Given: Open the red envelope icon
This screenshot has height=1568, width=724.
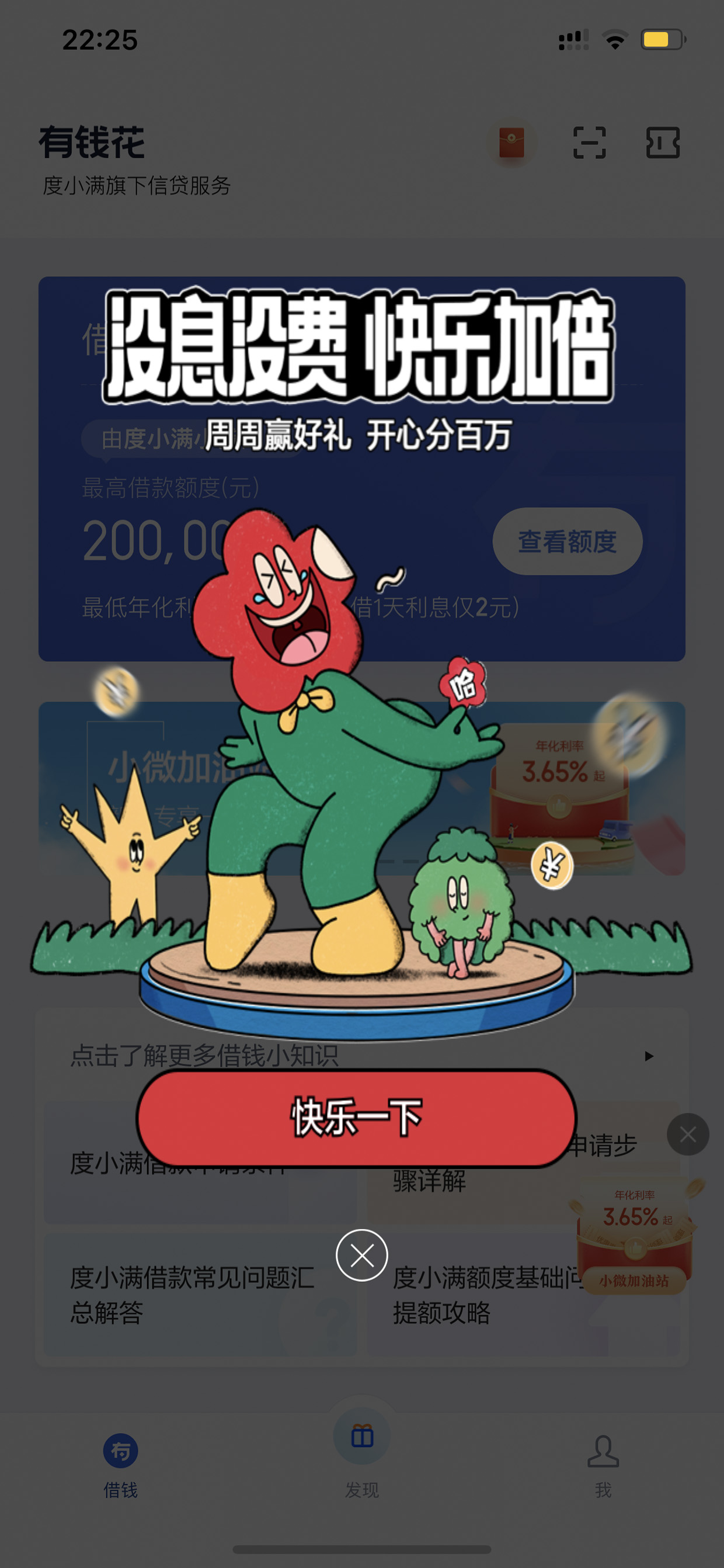Looking at the screenshot, I should pyautogui.click(x=511, y=143).
